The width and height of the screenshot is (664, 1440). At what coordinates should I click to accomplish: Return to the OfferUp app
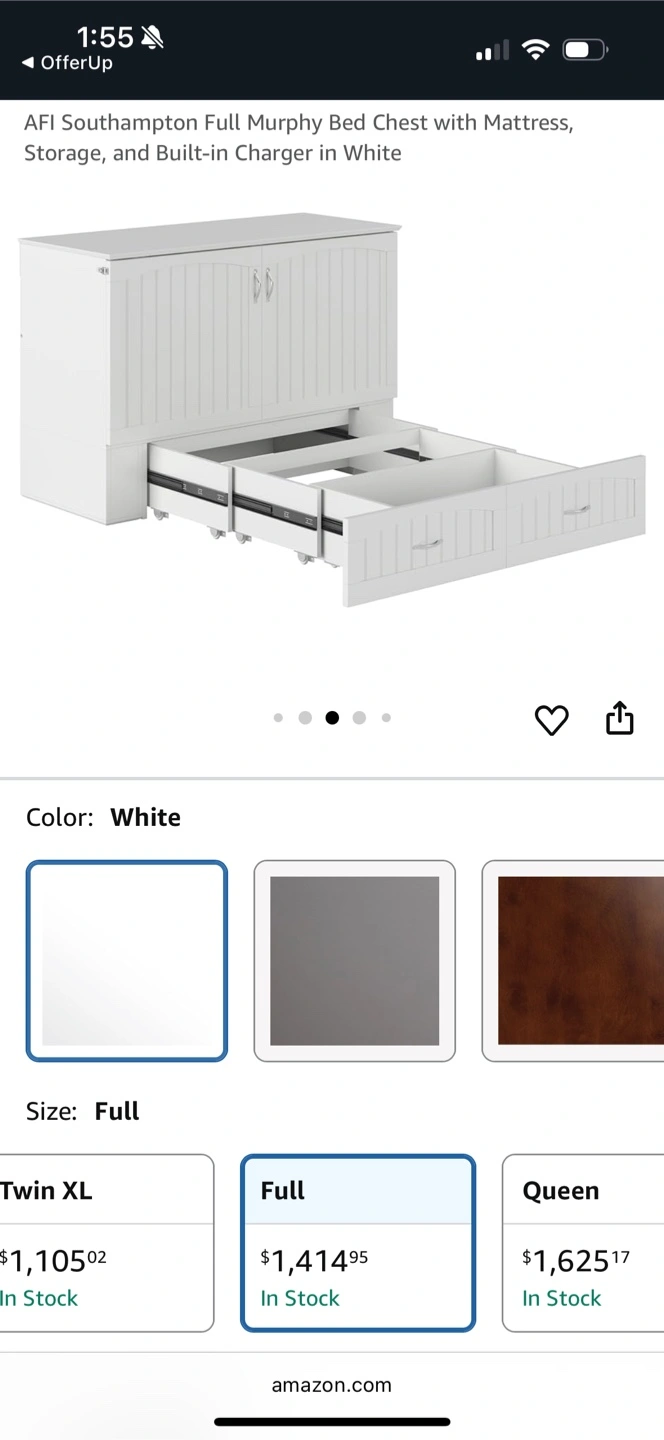(x=67, y=63)
